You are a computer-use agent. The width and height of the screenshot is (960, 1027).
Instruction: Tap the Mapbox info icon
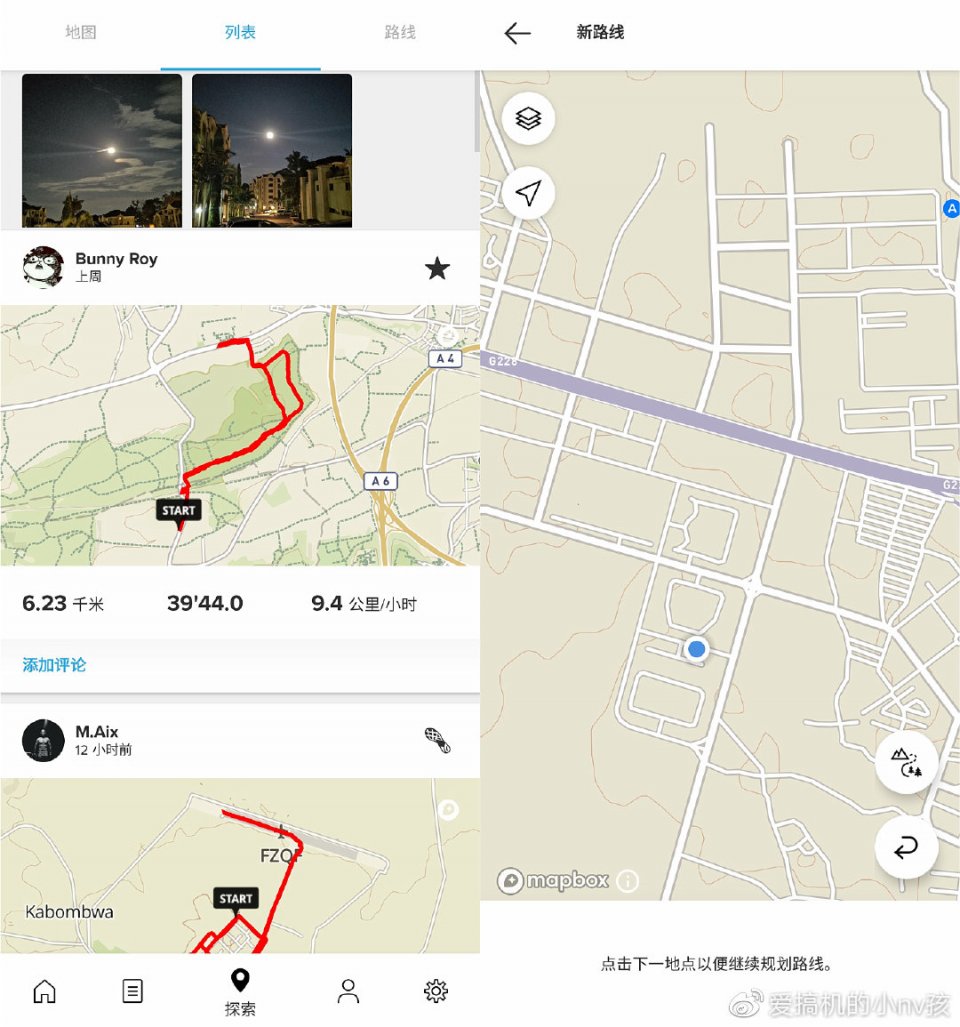pyautogui.click(x=627, y=881)
